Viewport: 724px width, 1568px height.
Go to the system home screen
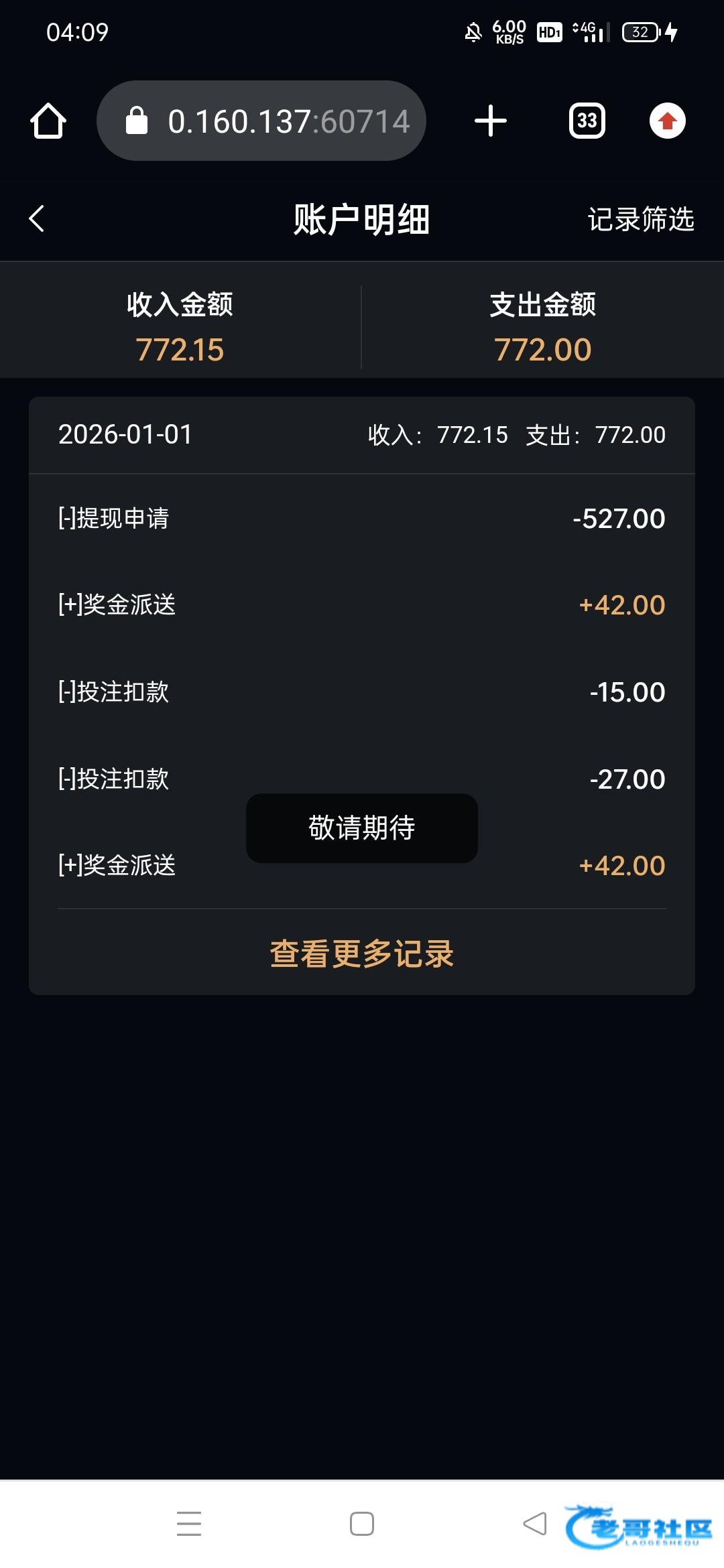pos(362,1524)
